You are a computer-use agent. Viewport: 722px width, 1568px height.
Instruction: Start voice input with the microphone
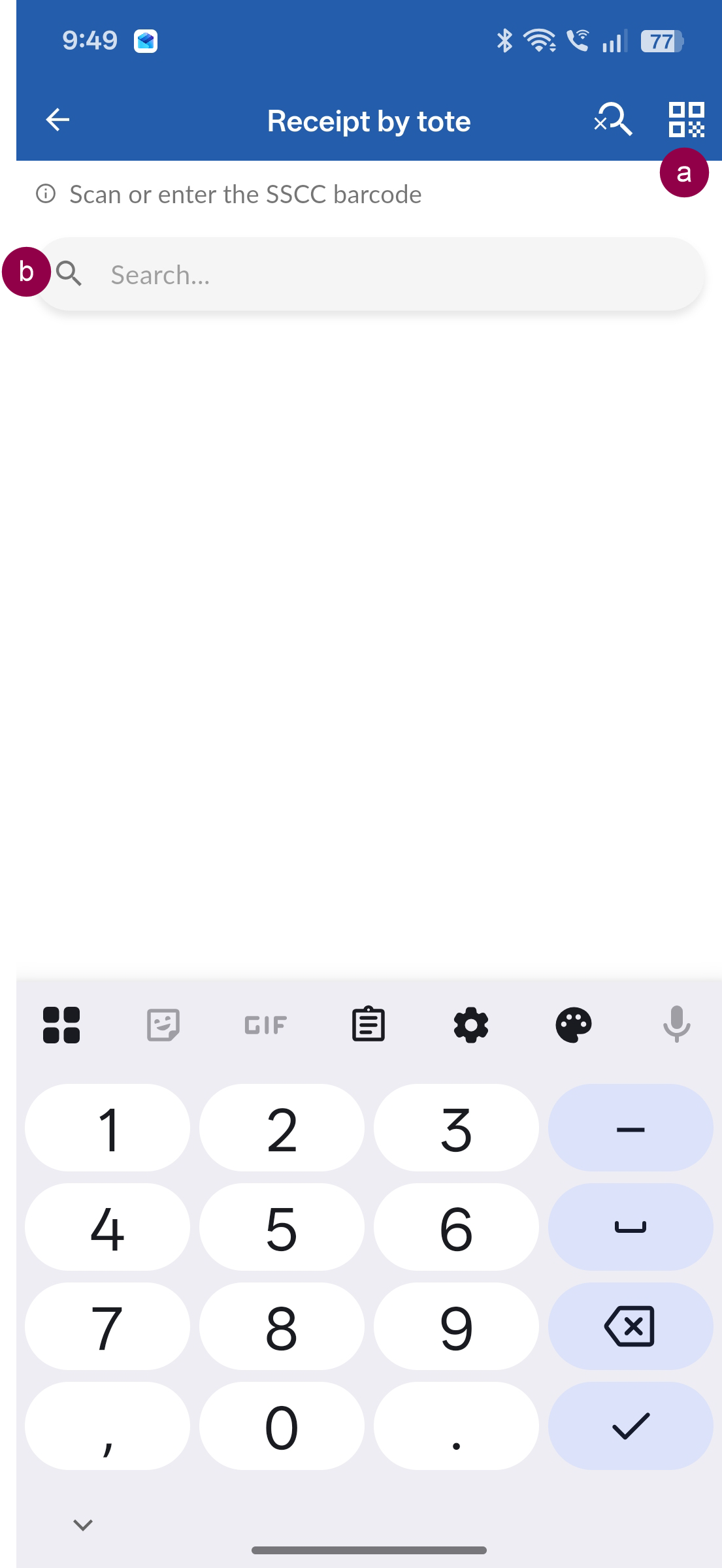click(x=676, y=1024)
